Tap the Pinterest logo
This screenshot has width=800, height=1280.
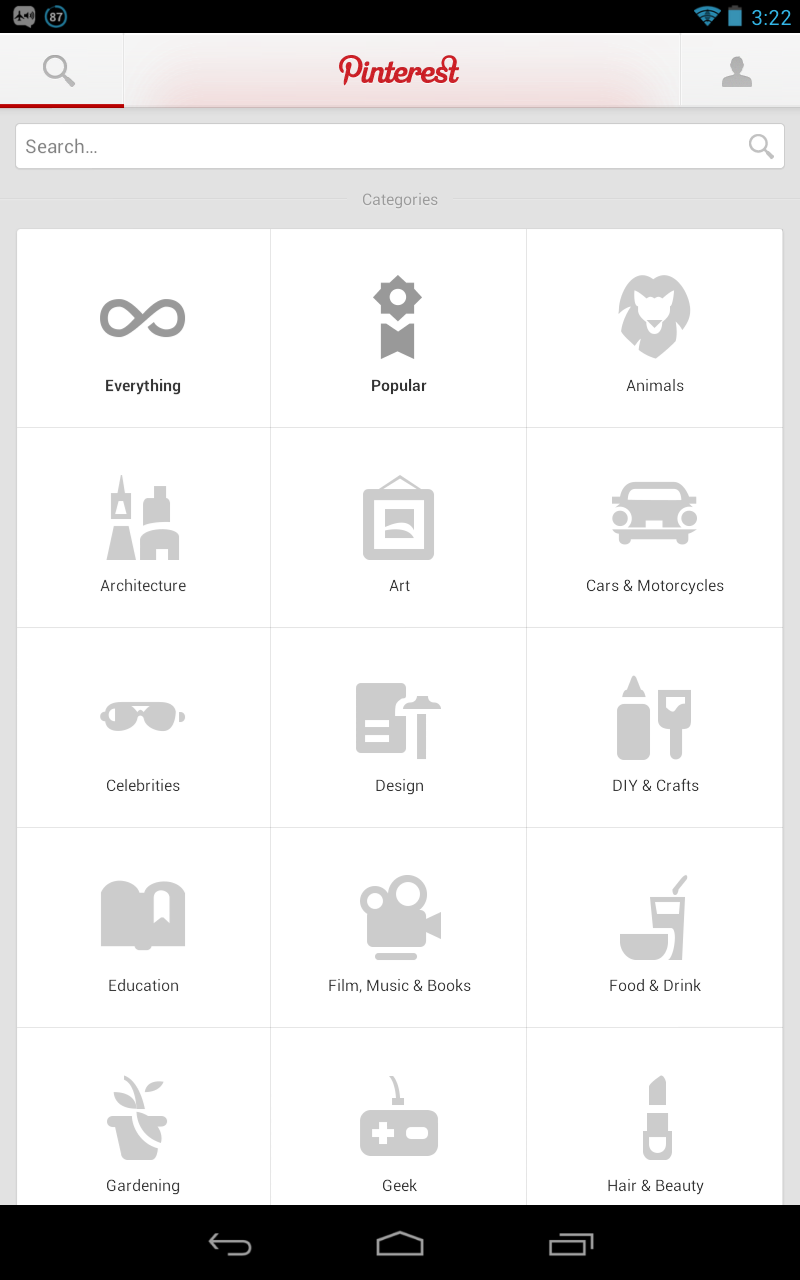point(398,70)
